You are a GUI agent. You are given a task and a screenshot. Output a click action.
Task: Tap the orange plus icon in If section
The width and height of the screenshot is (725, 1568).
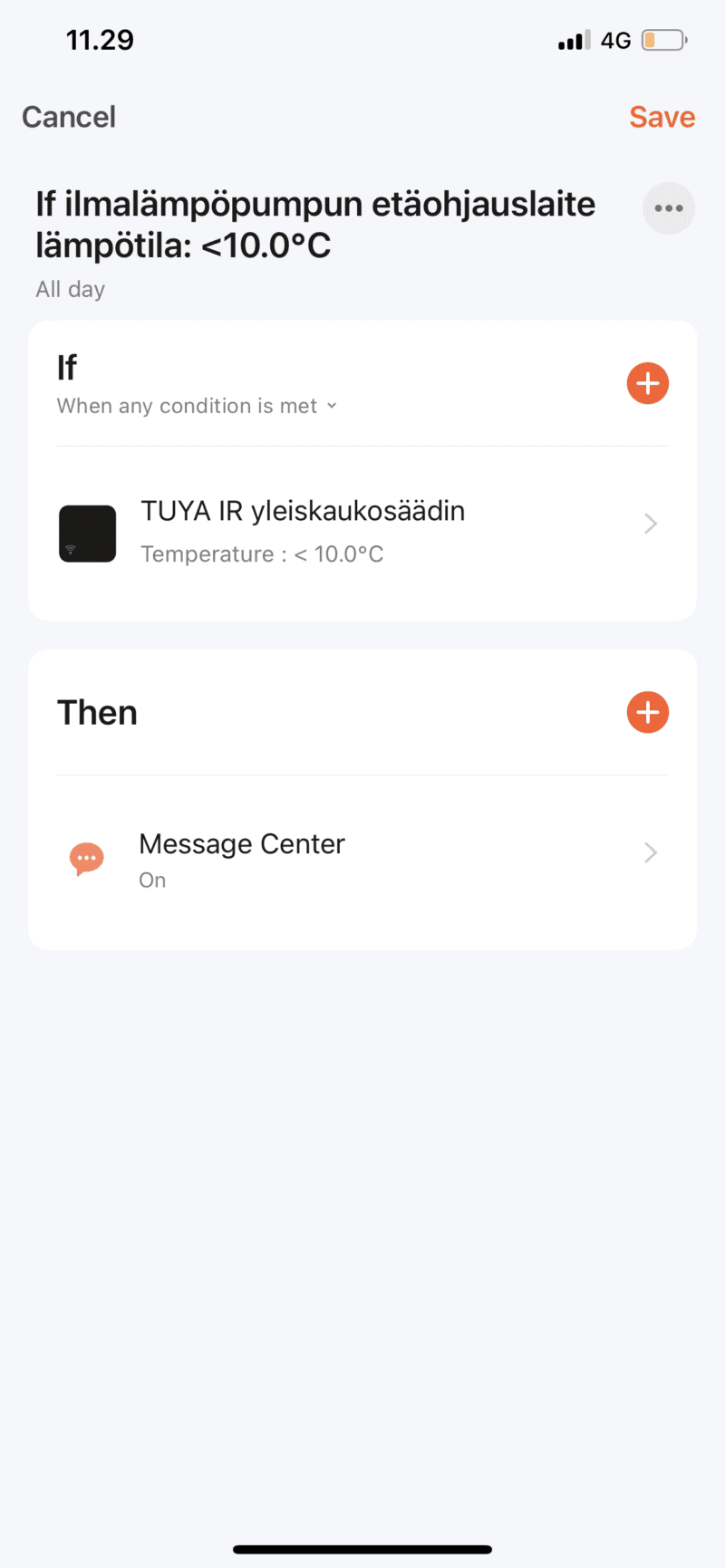[x=647, y=383]
